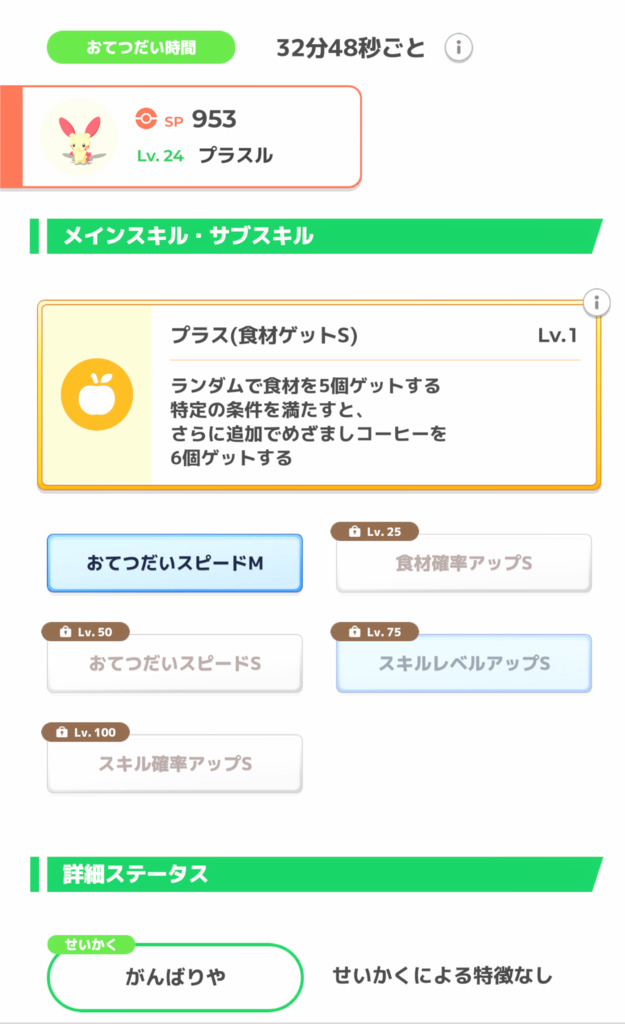Tap the locked スキル確率アップS sub skill
The image size is (625, 1024).
pos(175,763)
